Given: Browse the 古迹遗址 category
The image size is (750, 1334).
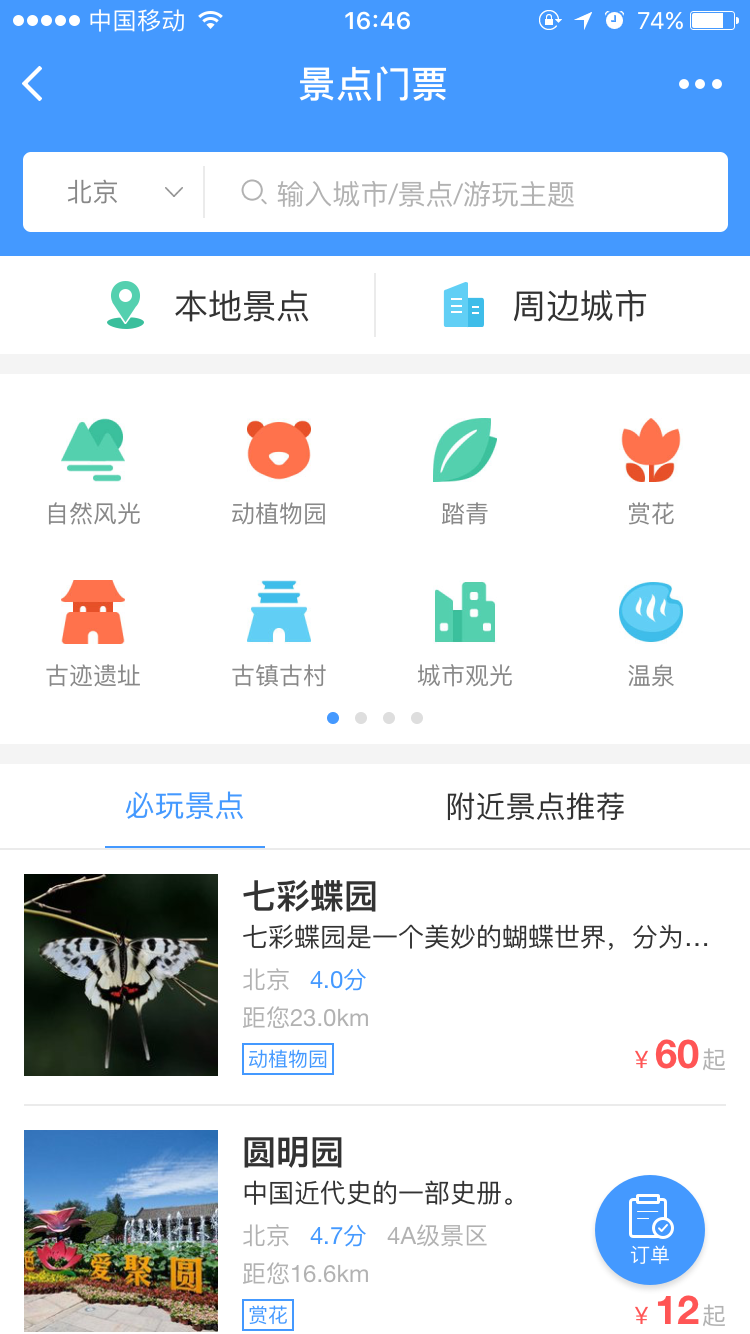Looking at the screenshot, I should tap(93, 632).
